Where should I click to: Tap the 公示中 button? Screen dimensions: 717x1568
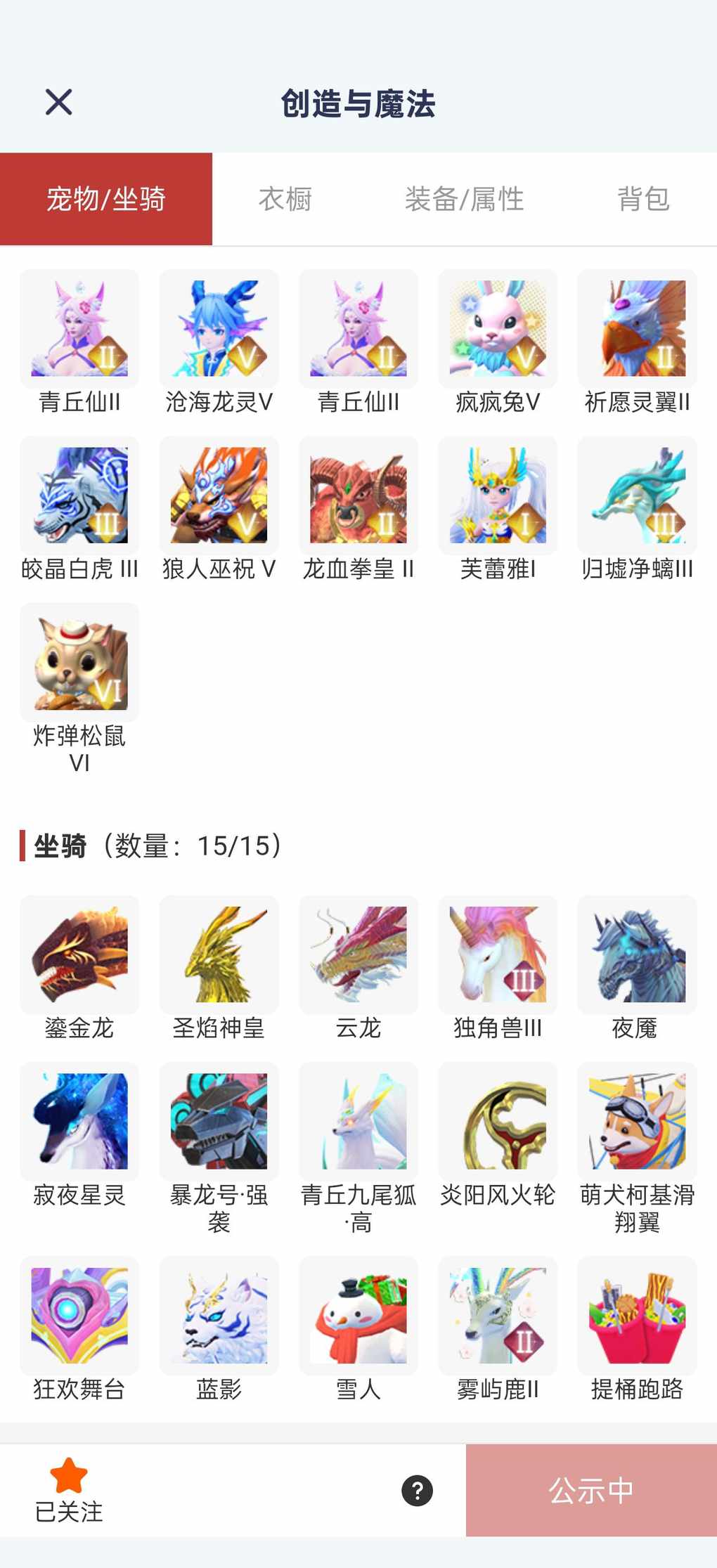point(591,1490)
